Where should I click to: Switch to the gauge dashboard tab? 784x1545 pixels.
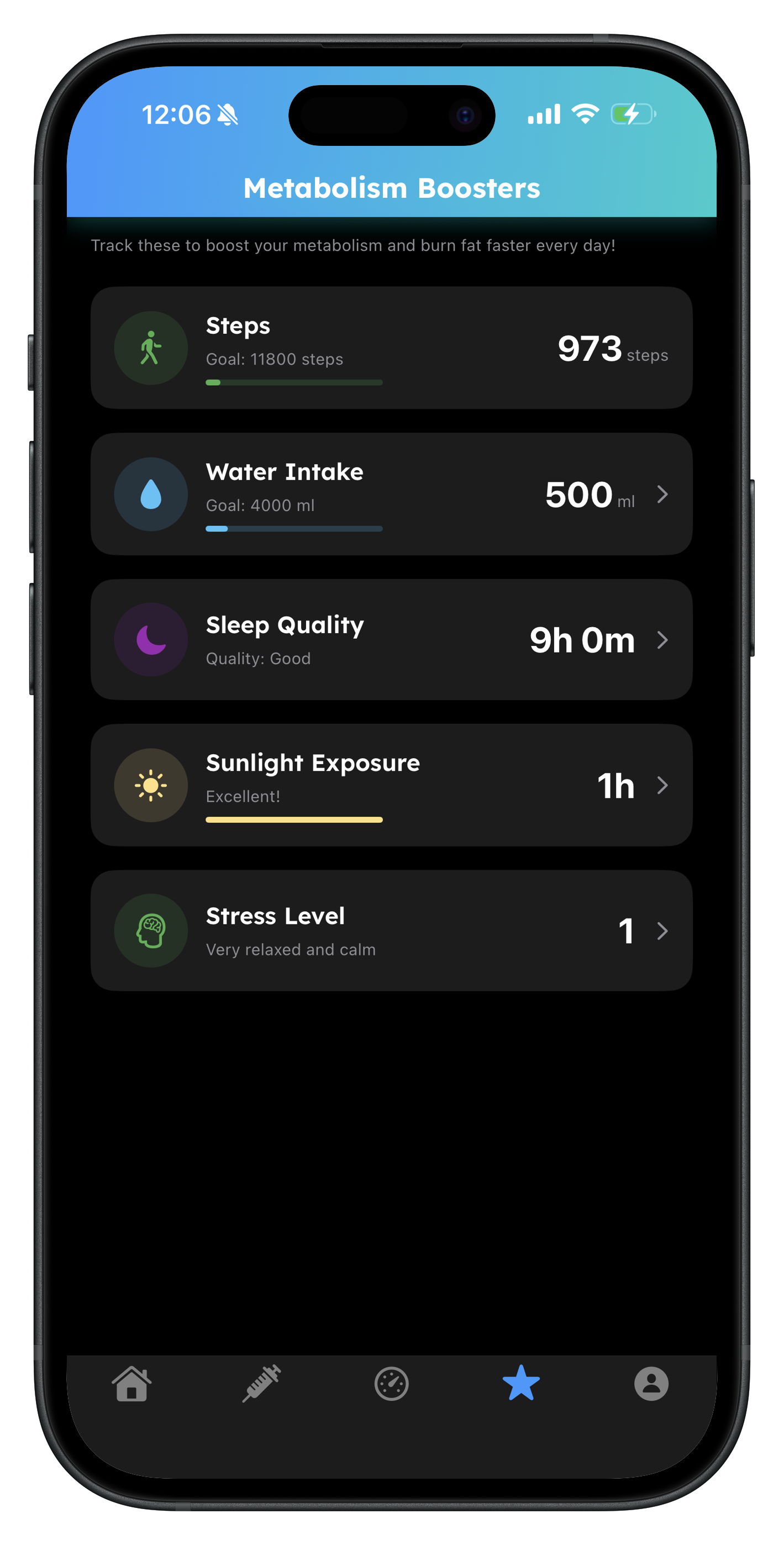coord(391,1384)
